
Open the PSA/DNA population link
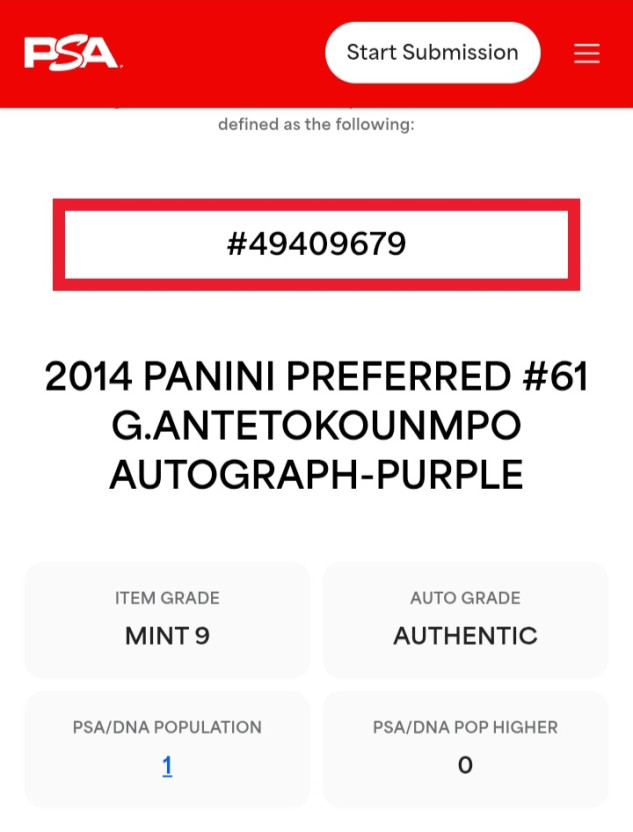[167, 766]
